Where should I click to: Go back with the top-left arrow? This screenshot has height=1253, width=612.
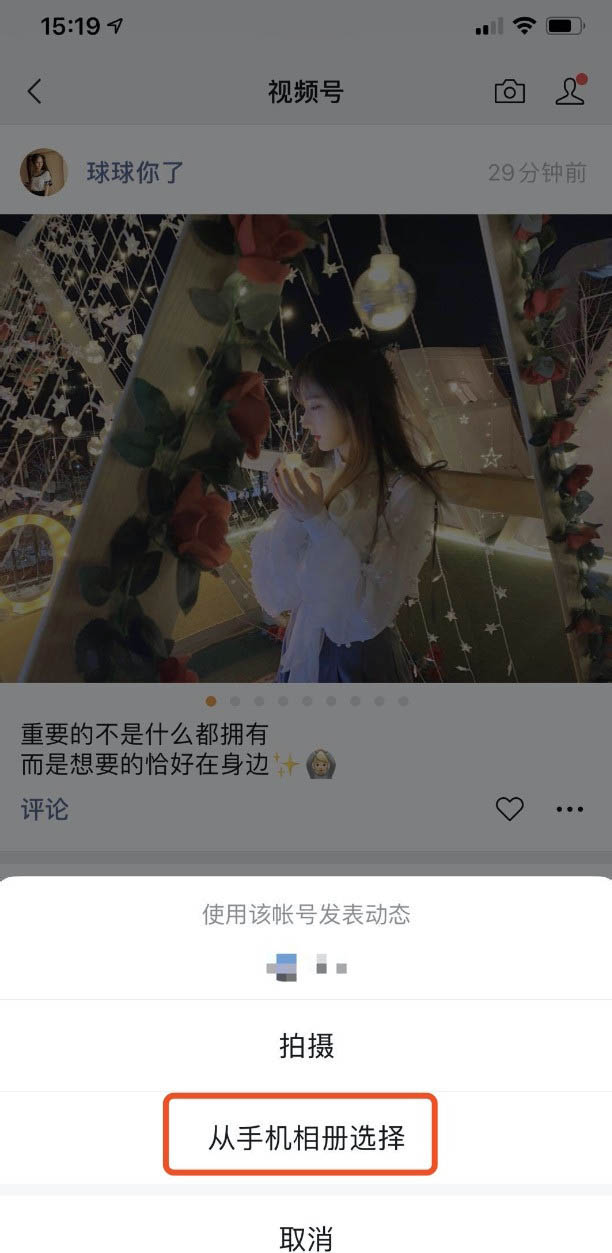pyautogui.click(x=35, y=92)
